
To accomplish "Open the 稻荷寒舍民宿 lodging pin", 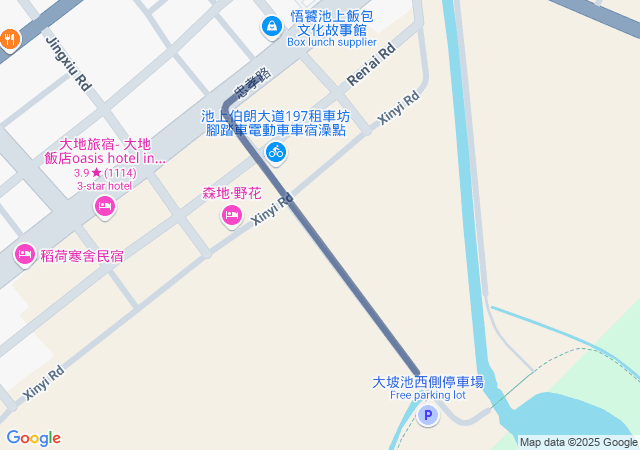I will tap(24, 255).
